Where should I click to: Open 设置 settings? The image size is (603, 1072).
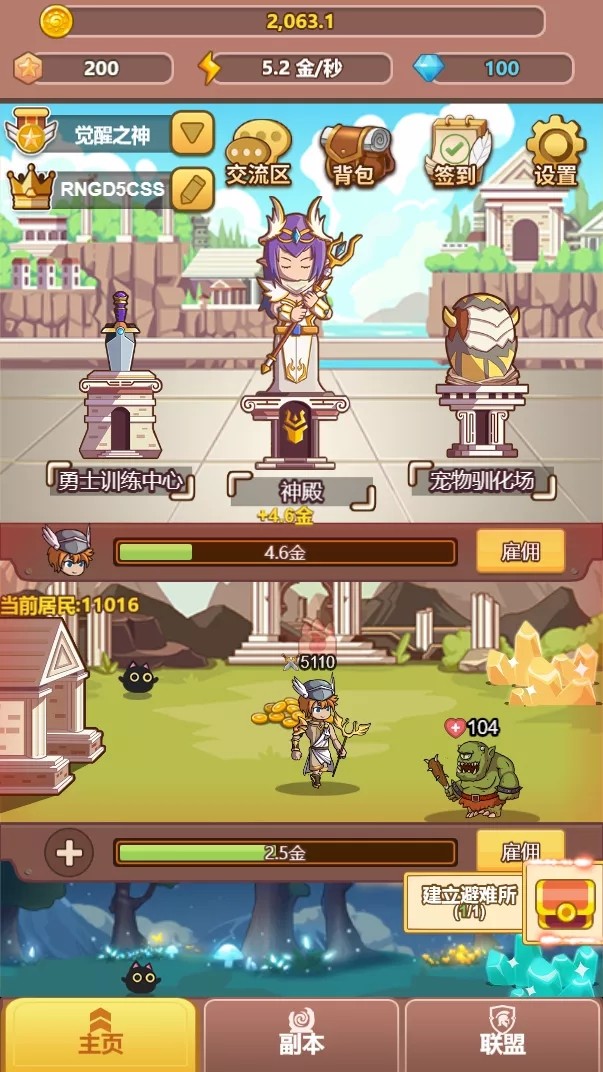[555, 153]
